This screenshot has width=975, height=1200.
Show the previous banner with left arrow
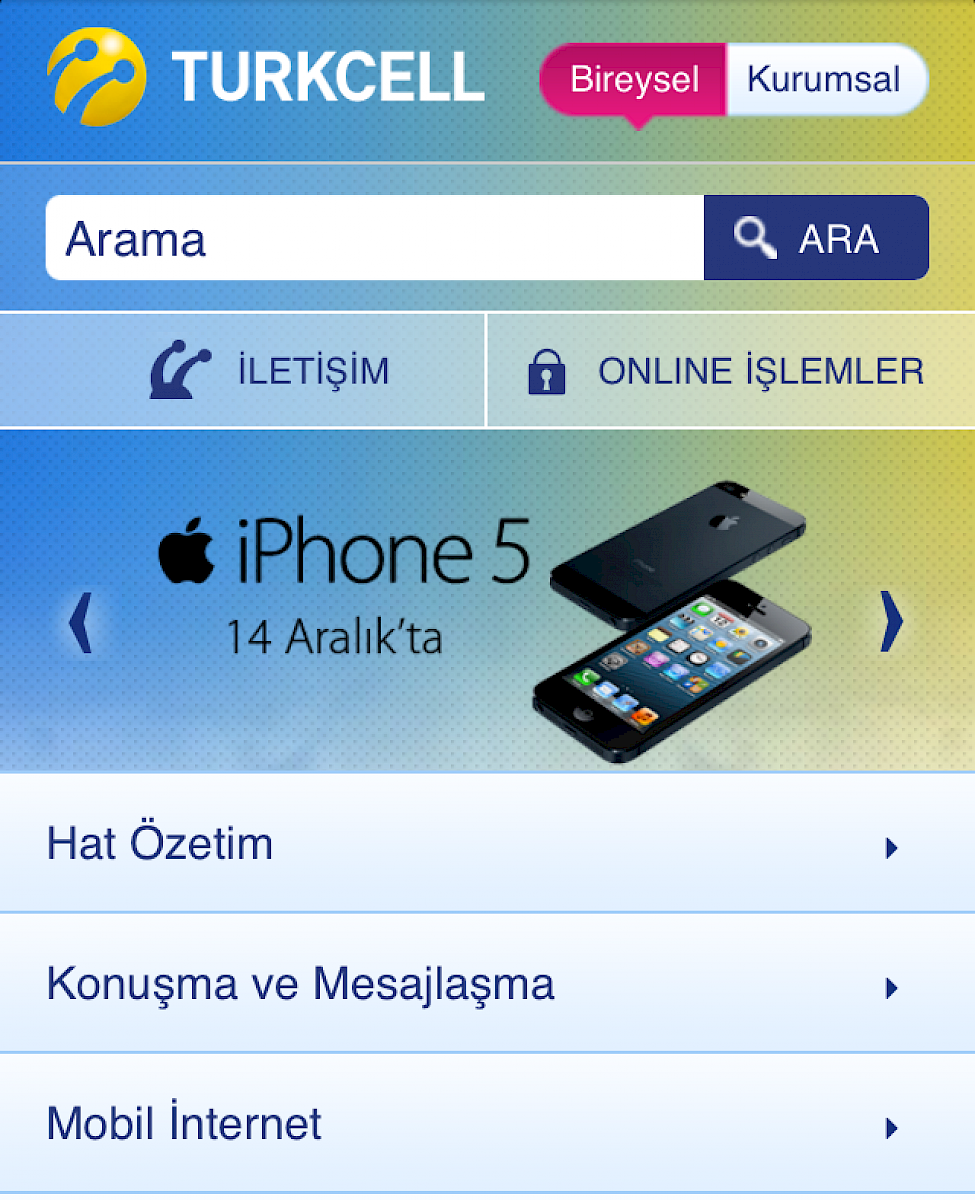click(x=80, y=623)
